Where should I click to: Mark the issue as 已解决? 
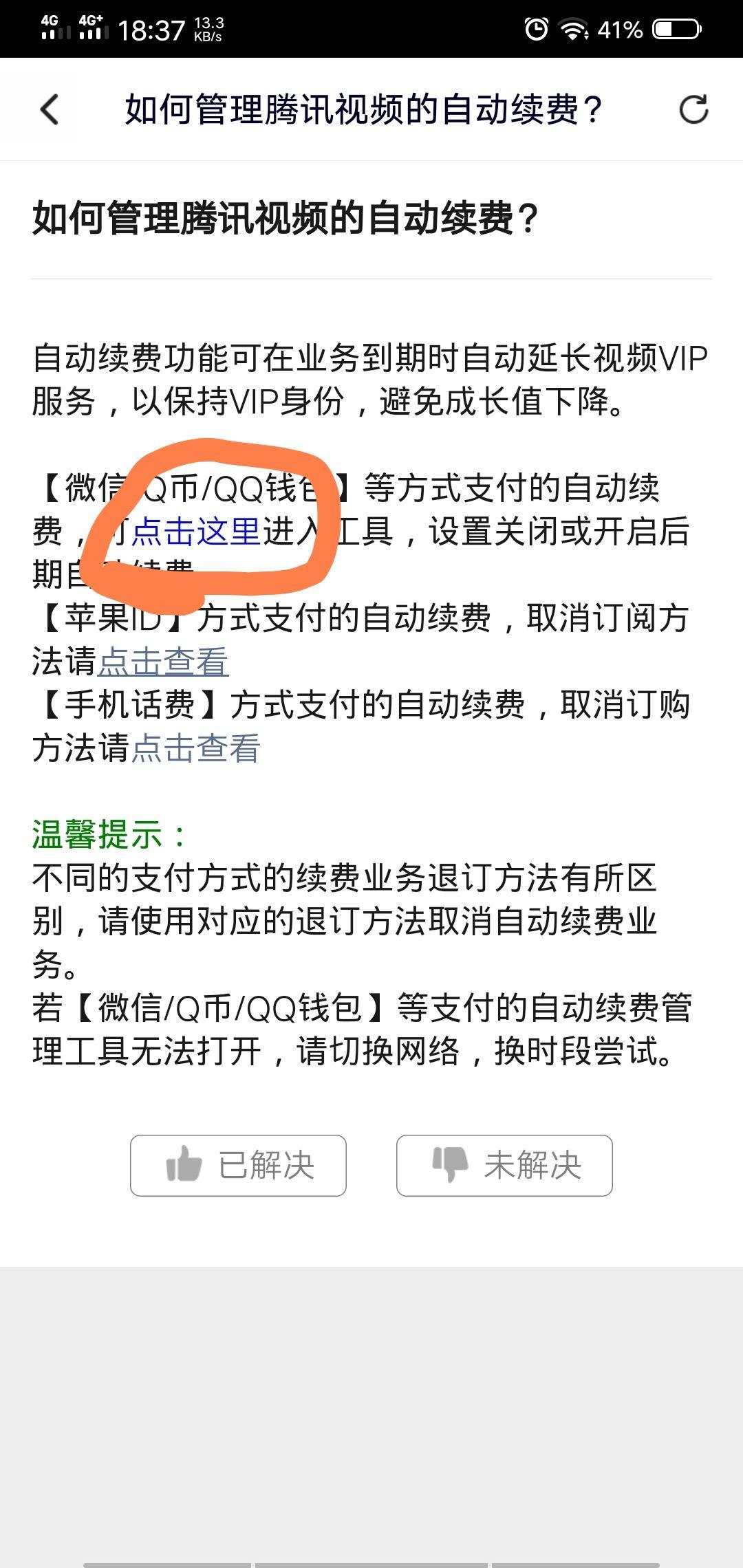238,1166
